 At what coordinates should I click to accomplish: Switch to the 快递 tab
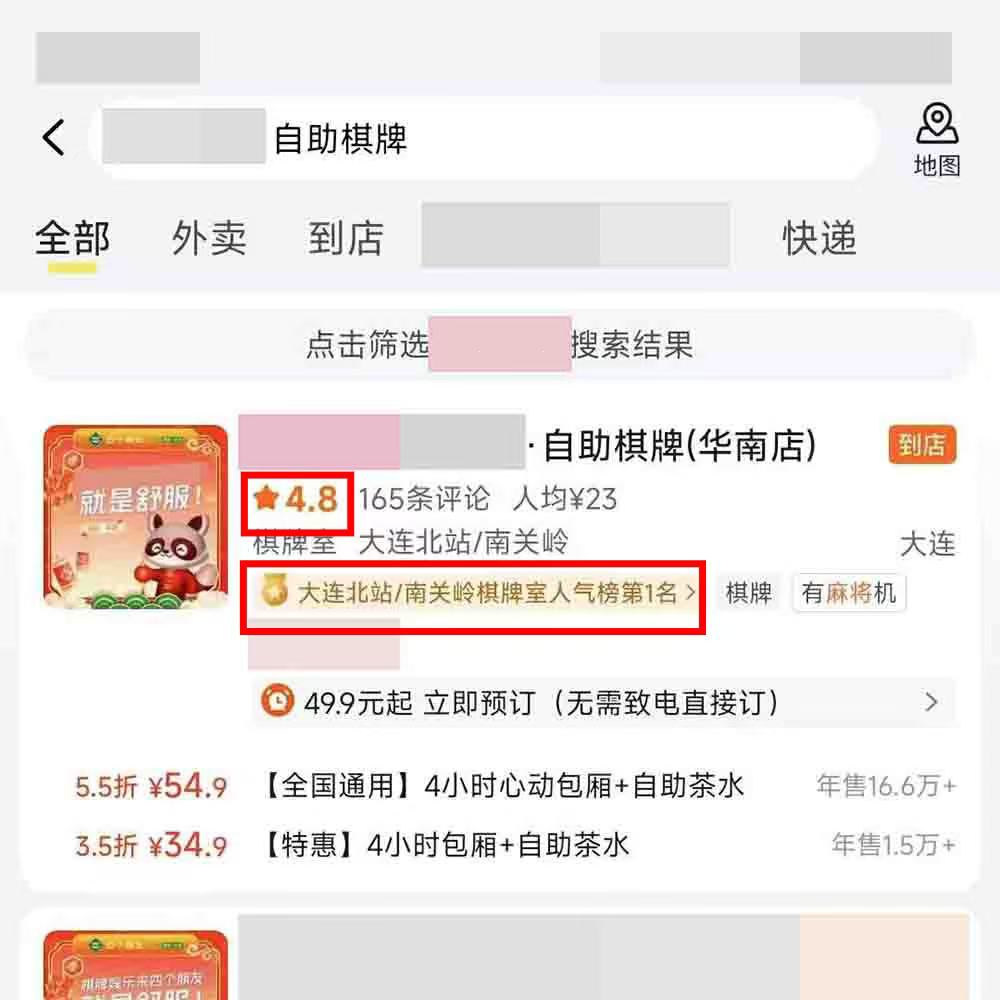(x=819, y=239)
